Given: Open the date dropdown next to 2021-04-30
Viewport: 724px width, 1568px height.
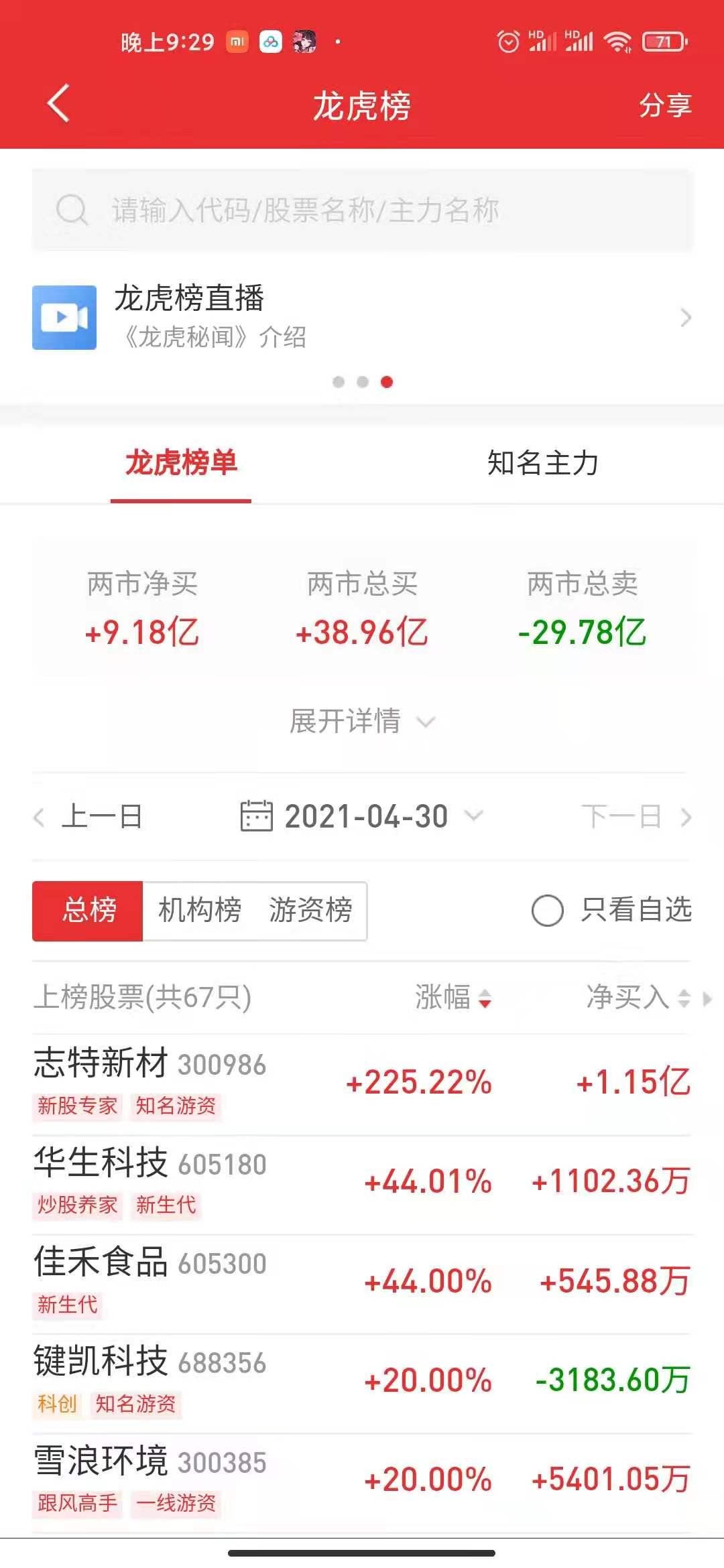Looking at the screenshot, I should coord(474,818).
